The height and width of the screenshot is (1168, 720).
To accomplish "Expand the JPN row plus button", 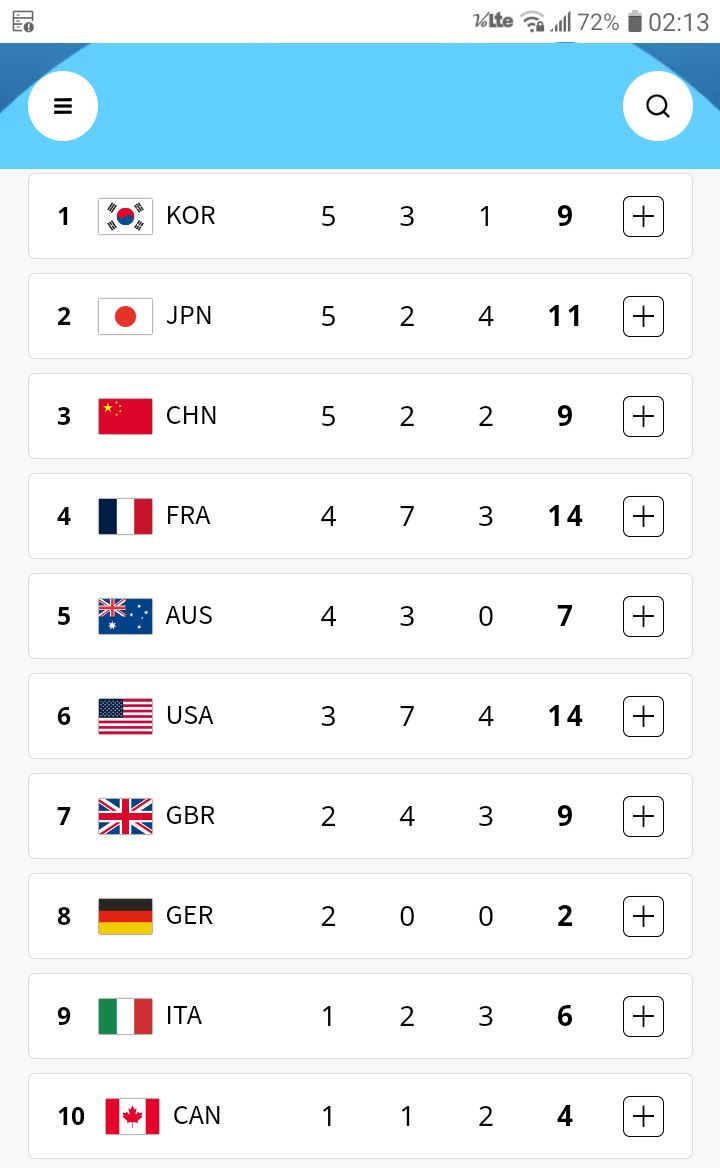I will click(643, 317).
